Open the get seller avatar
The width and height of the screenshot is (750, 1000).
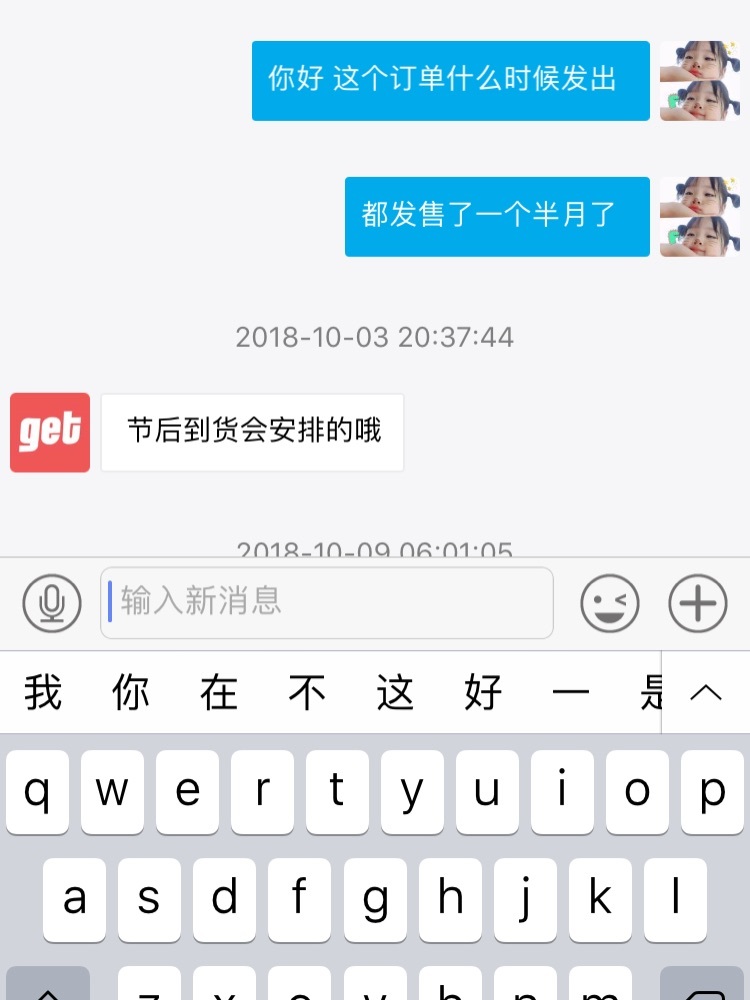tap(50, 432)
